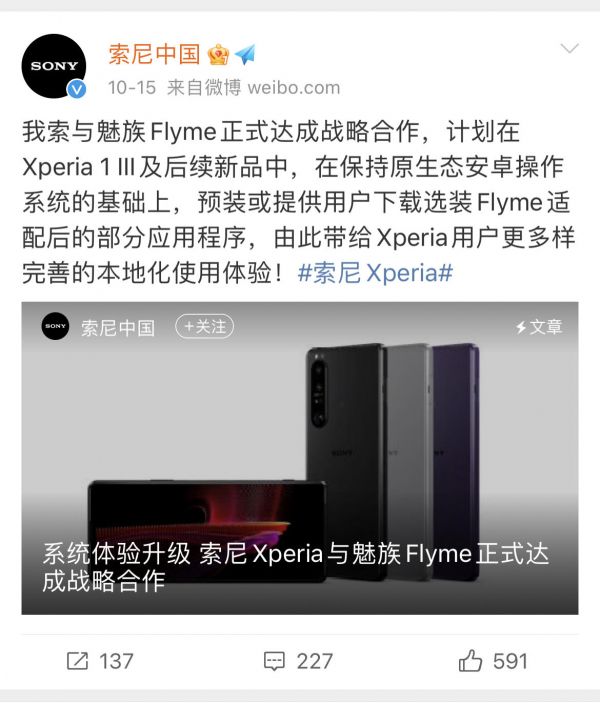600x703 pixels.
Task: Like the post with 591 likes
Action: pos(493,661)
